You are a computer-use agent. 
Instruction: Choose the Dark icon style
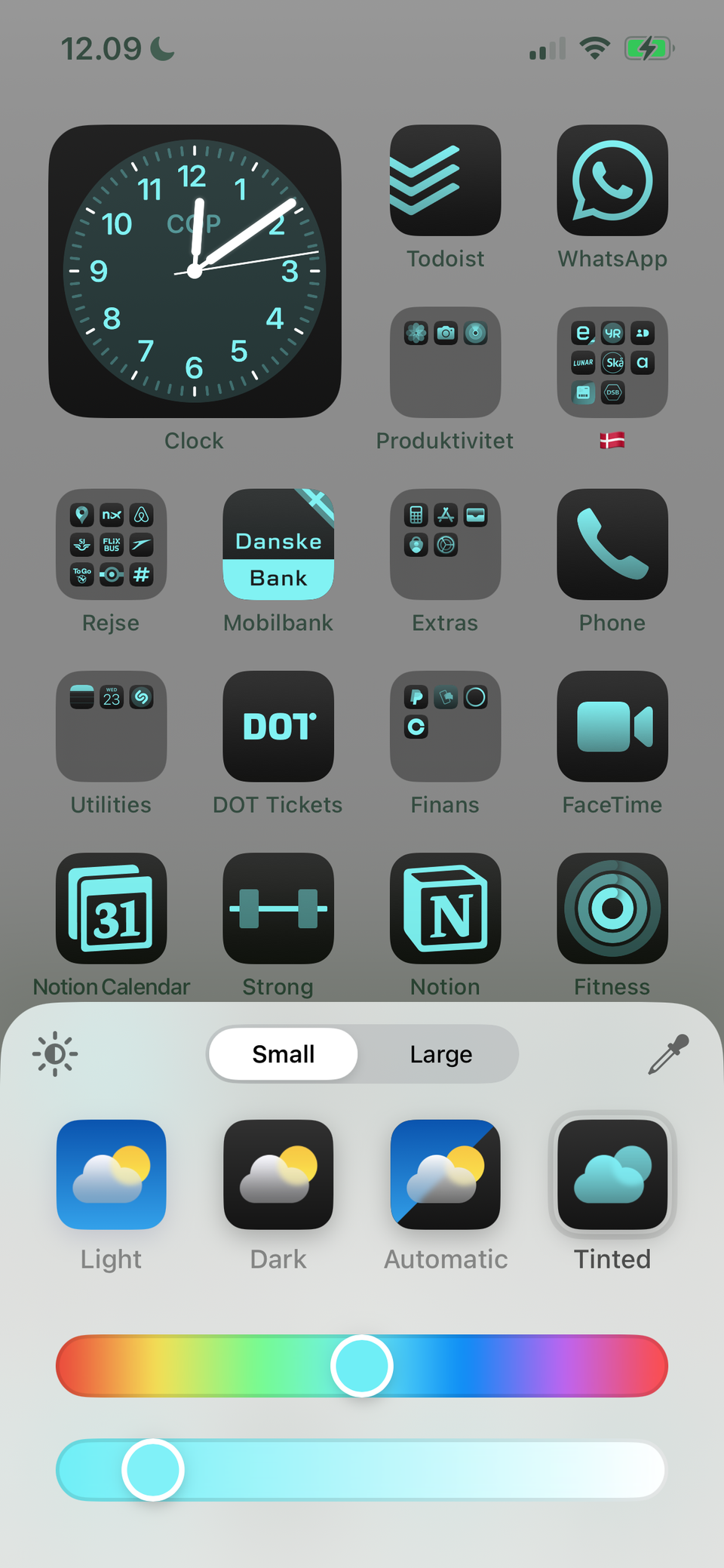[x=278, y=1174]
